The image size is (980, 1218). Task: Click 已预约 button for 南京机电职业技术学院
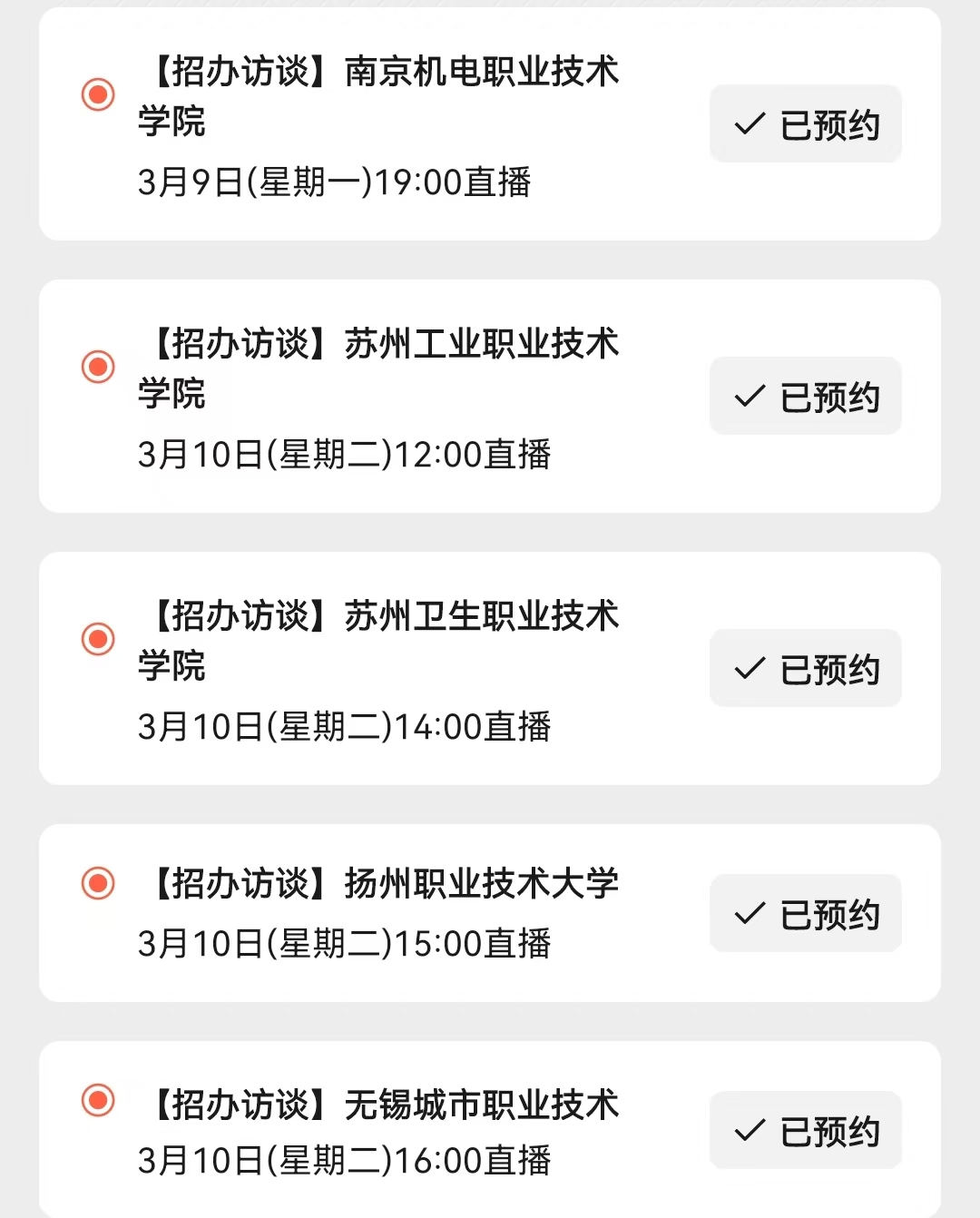point(805,125)
